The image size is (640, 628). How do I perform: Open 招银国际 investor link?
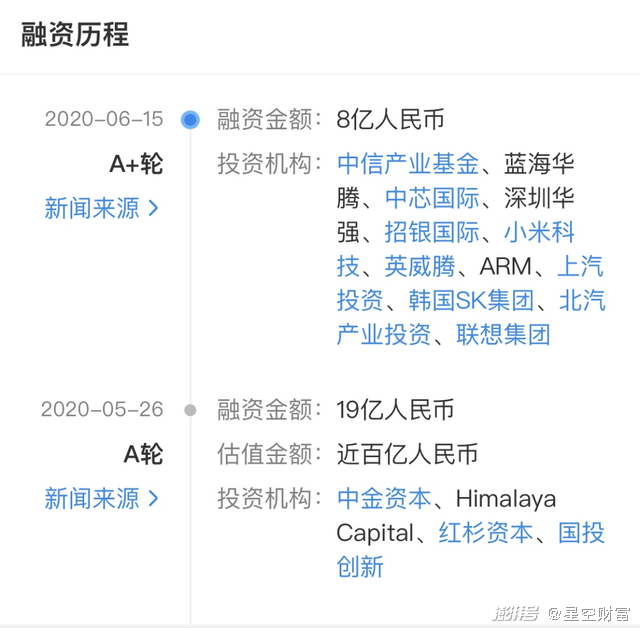pyautogui.click(x=432, y=233)
